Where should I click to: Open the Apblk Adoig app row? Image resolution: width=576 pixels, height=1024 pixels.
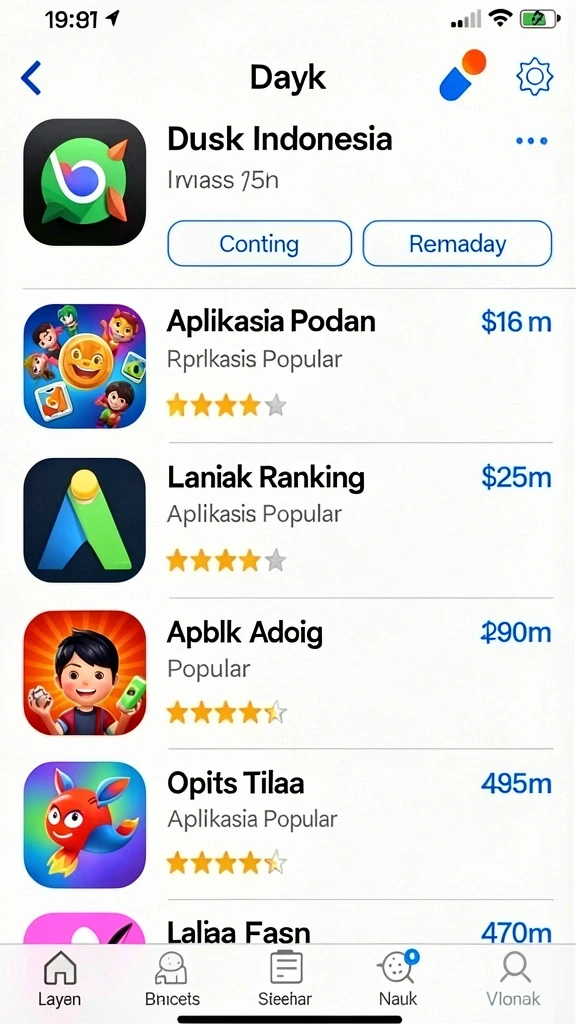[288, 673]
